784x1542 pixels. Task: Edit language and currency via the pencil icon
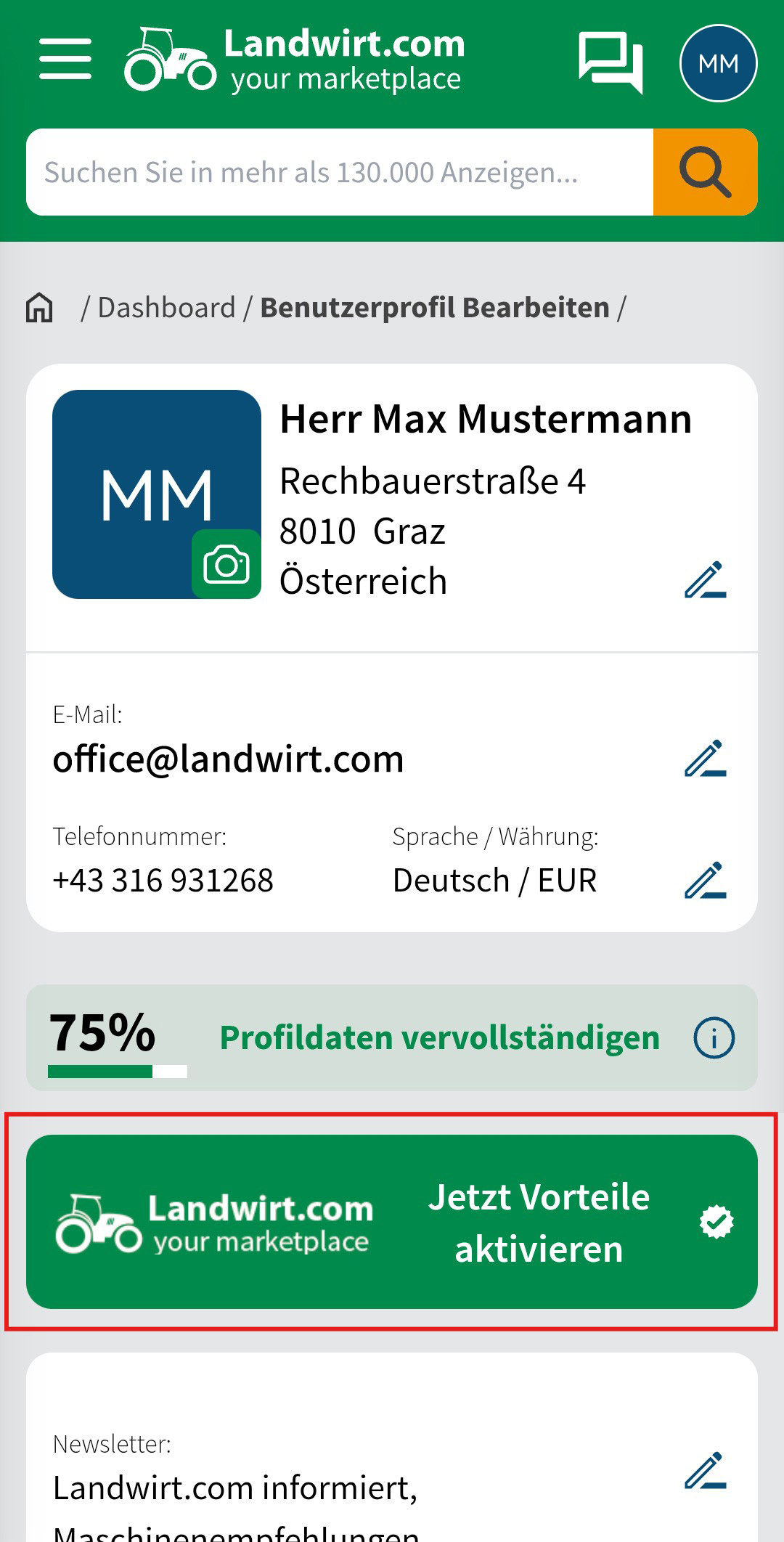tap(706, 878)
